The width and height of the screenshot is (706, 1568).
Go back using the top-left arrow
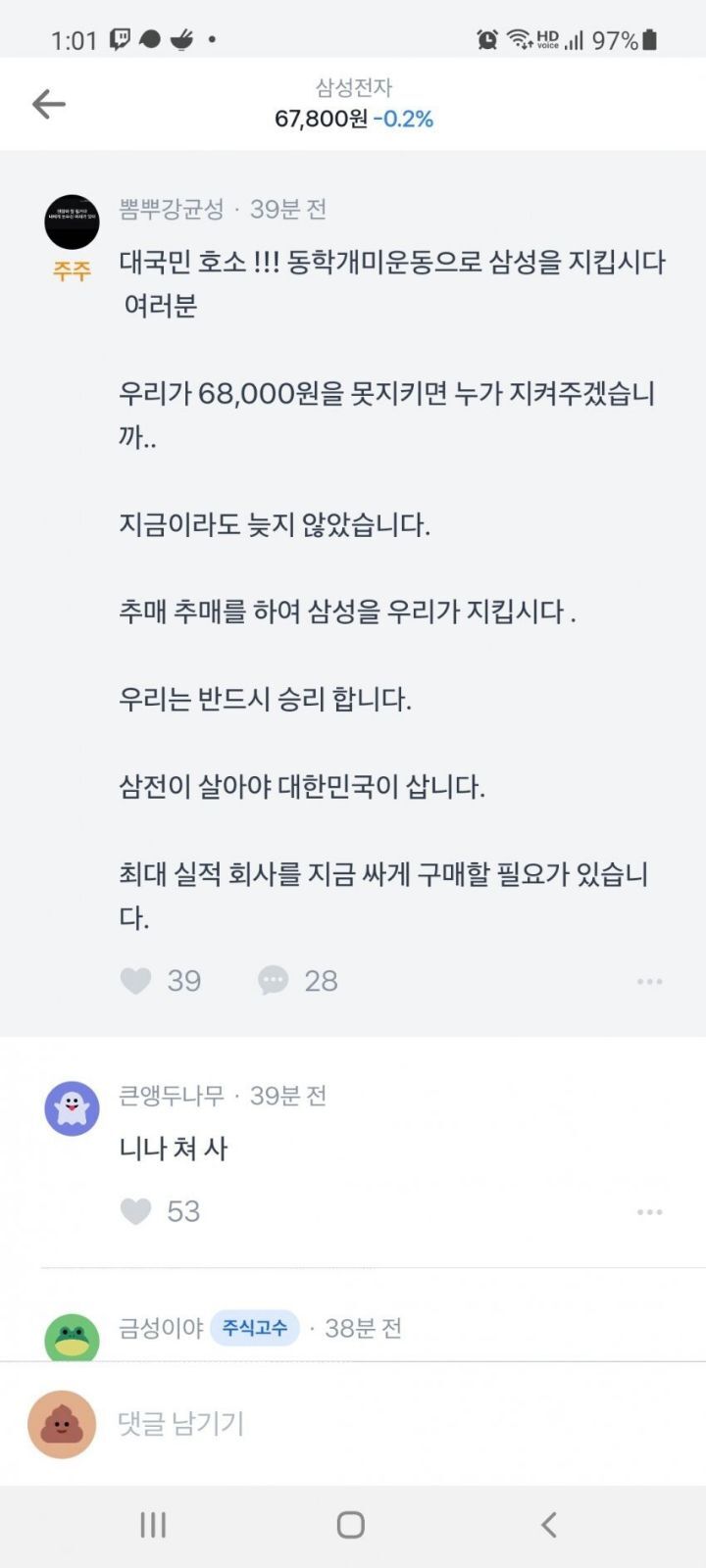point(48,104)
